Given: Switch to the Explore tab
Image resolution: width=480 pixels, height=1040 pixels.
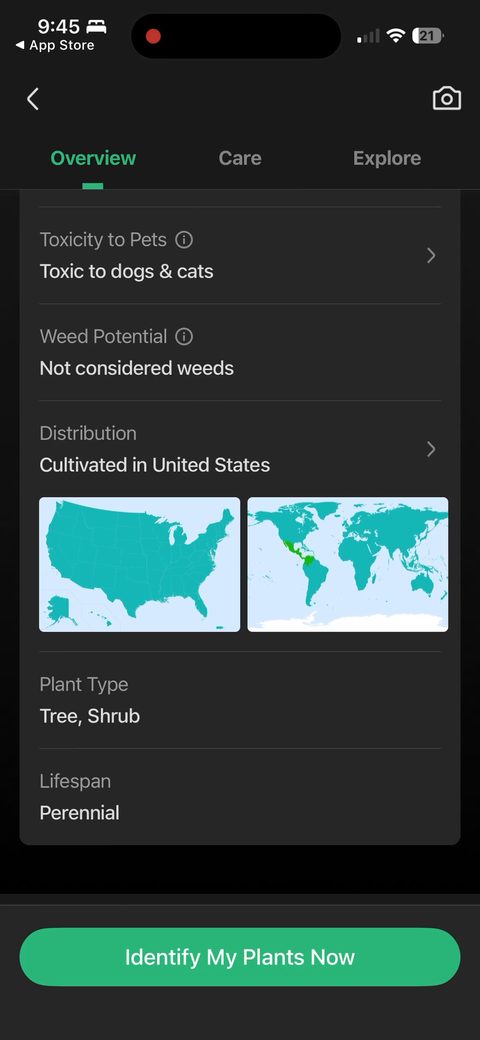Looking at the screenshot, I should point(387,158).
